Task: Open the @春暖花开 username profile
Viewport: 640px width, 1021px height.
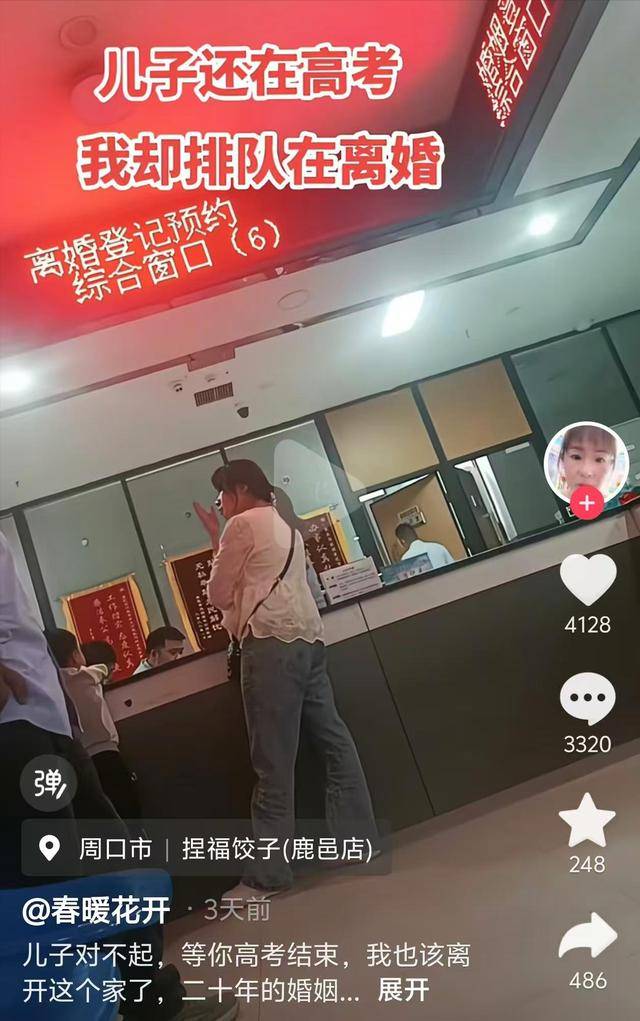Action: [x=96, y=910]
